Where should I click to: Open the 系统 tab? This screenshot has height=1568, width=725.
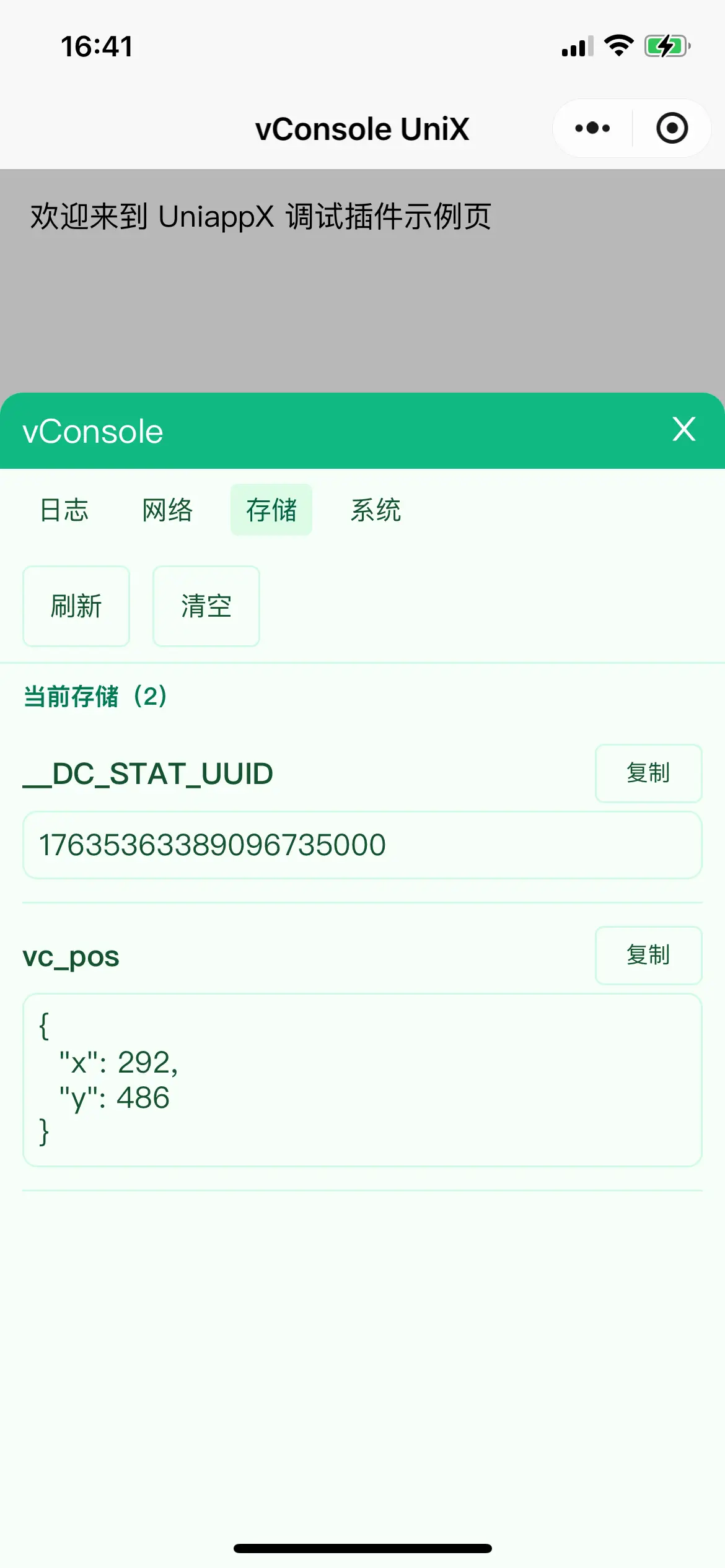(376, 510)
